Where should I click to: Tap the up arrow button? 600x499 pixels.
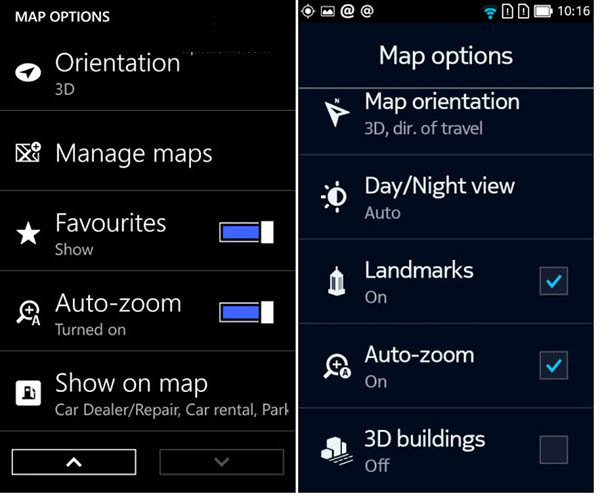click(x=74, y=461)
